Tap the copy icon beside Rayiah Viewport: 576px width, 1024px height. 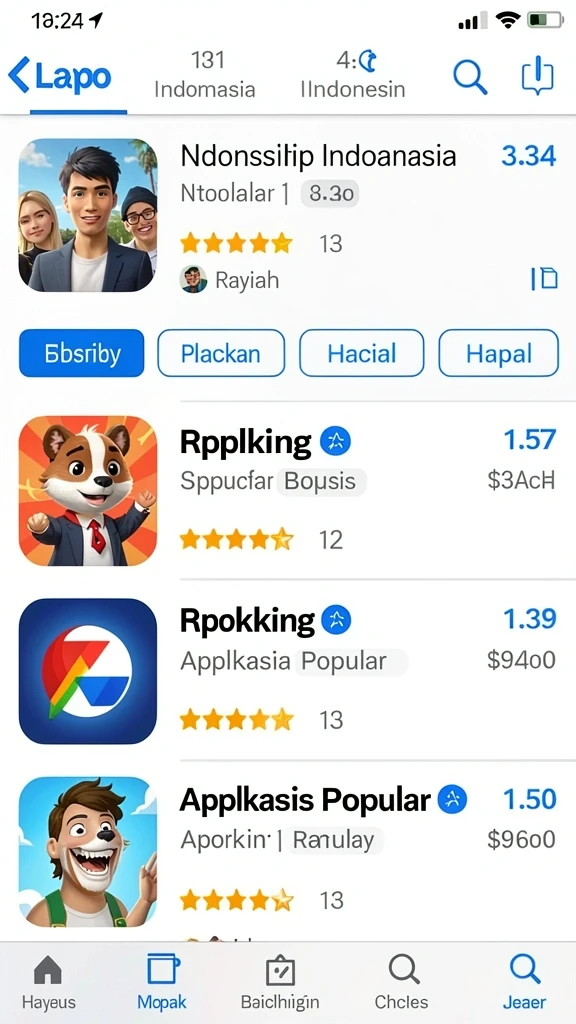(544, 279)
